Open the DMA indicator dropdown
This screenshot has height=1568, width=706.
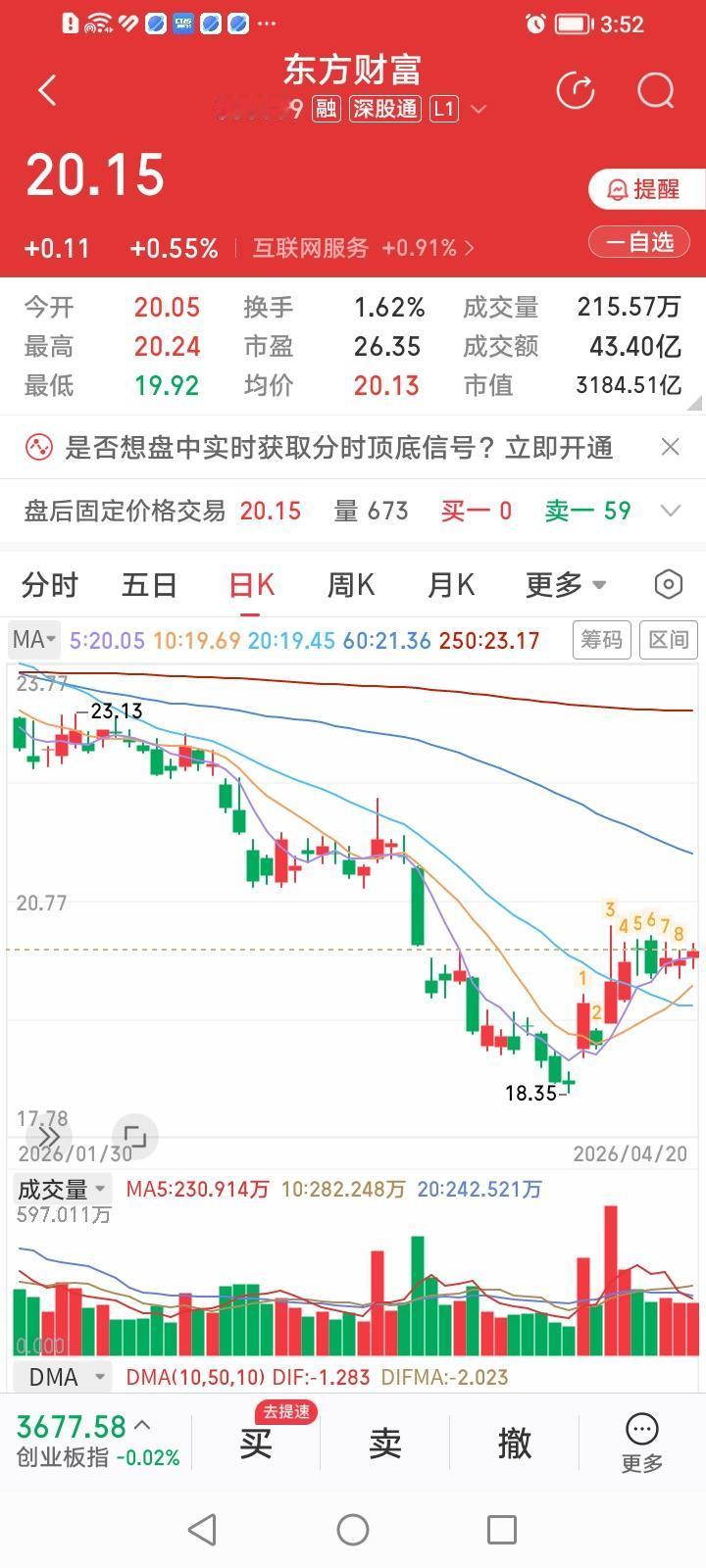(x=59, y=1376)
